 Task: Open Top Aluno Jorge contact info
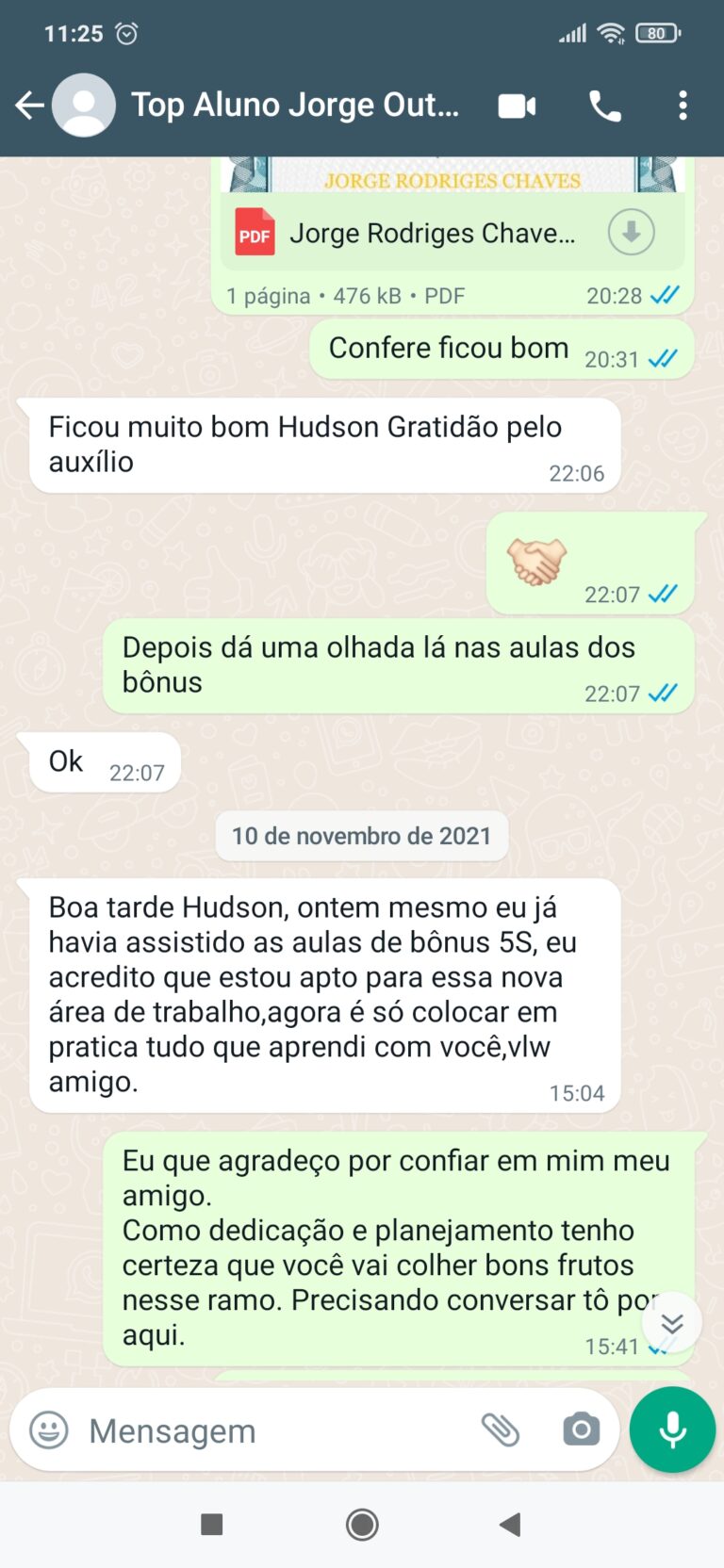click(x=294, y=106)
